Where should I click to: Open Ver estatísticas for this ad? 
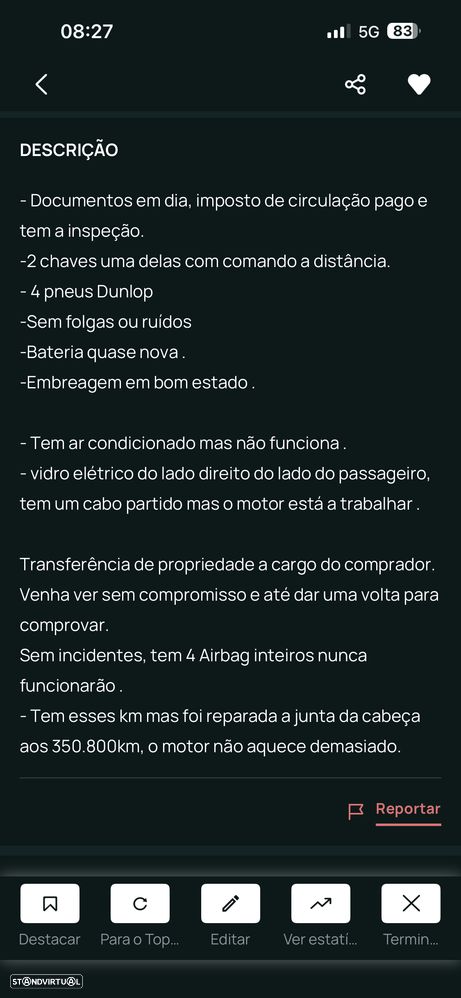(x=320, y=903)
